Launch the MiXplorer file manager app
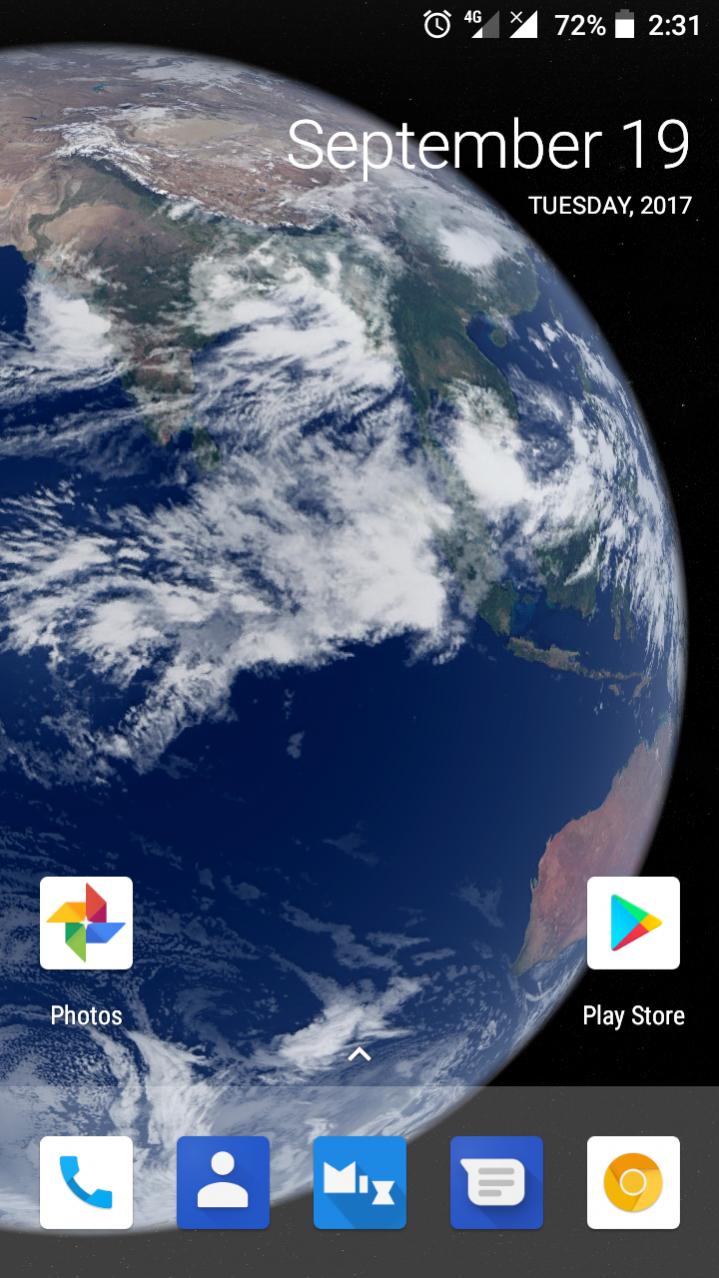 (x=360, y=1182)
